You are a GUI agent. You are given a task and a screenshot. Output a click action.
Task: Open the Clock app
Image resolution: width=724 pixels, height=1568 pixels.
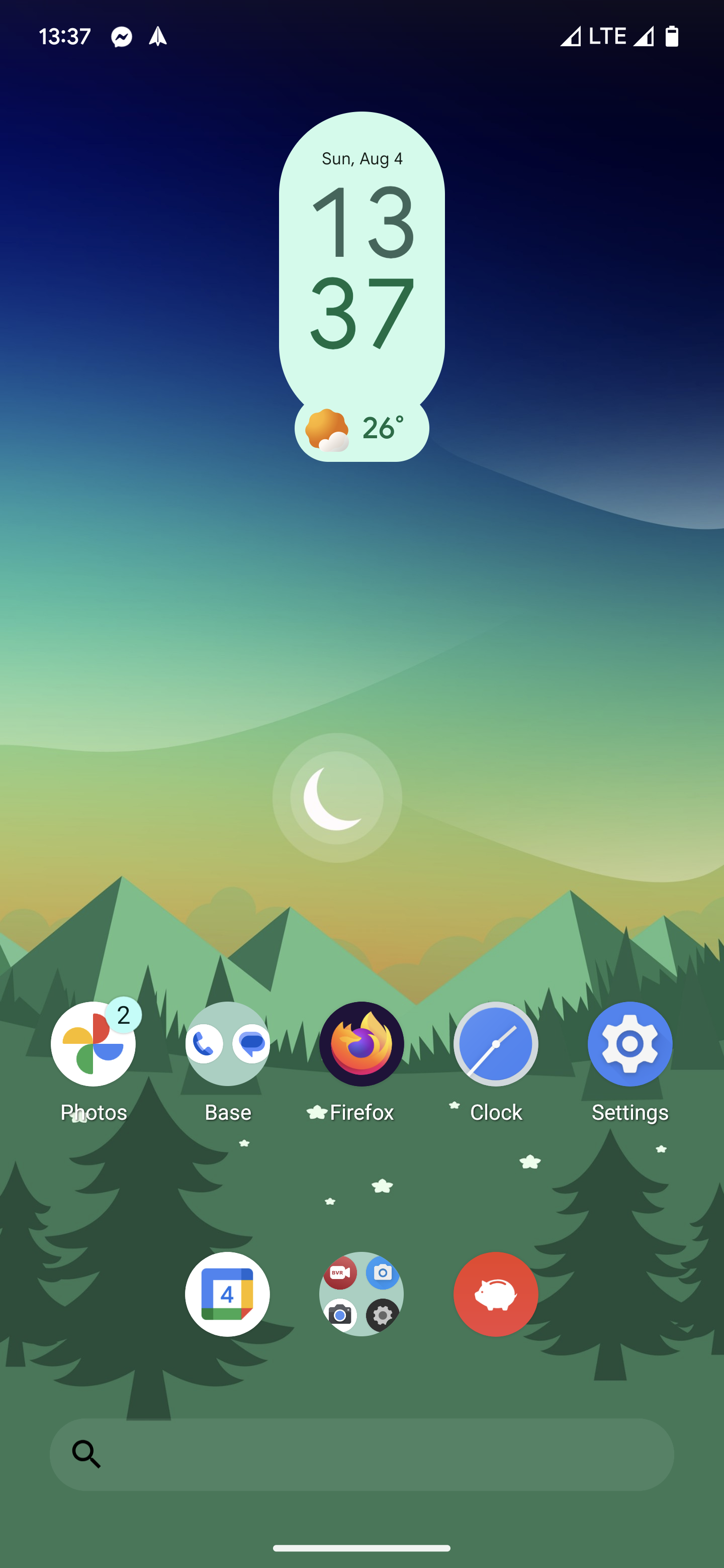[x=496, y=1044]
